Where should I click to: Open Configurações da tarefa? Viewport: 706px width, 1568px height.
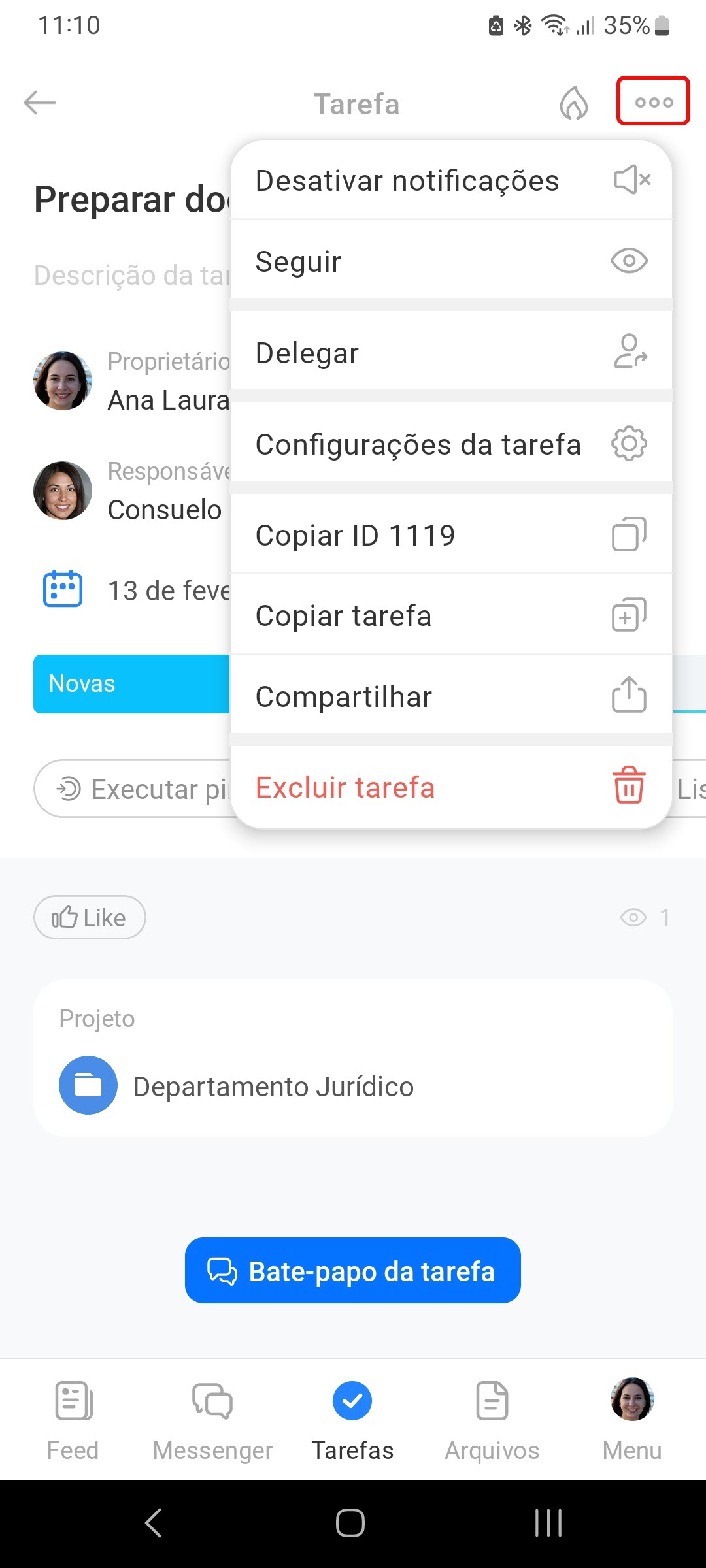pyautogui.click(x=451, y=444)
